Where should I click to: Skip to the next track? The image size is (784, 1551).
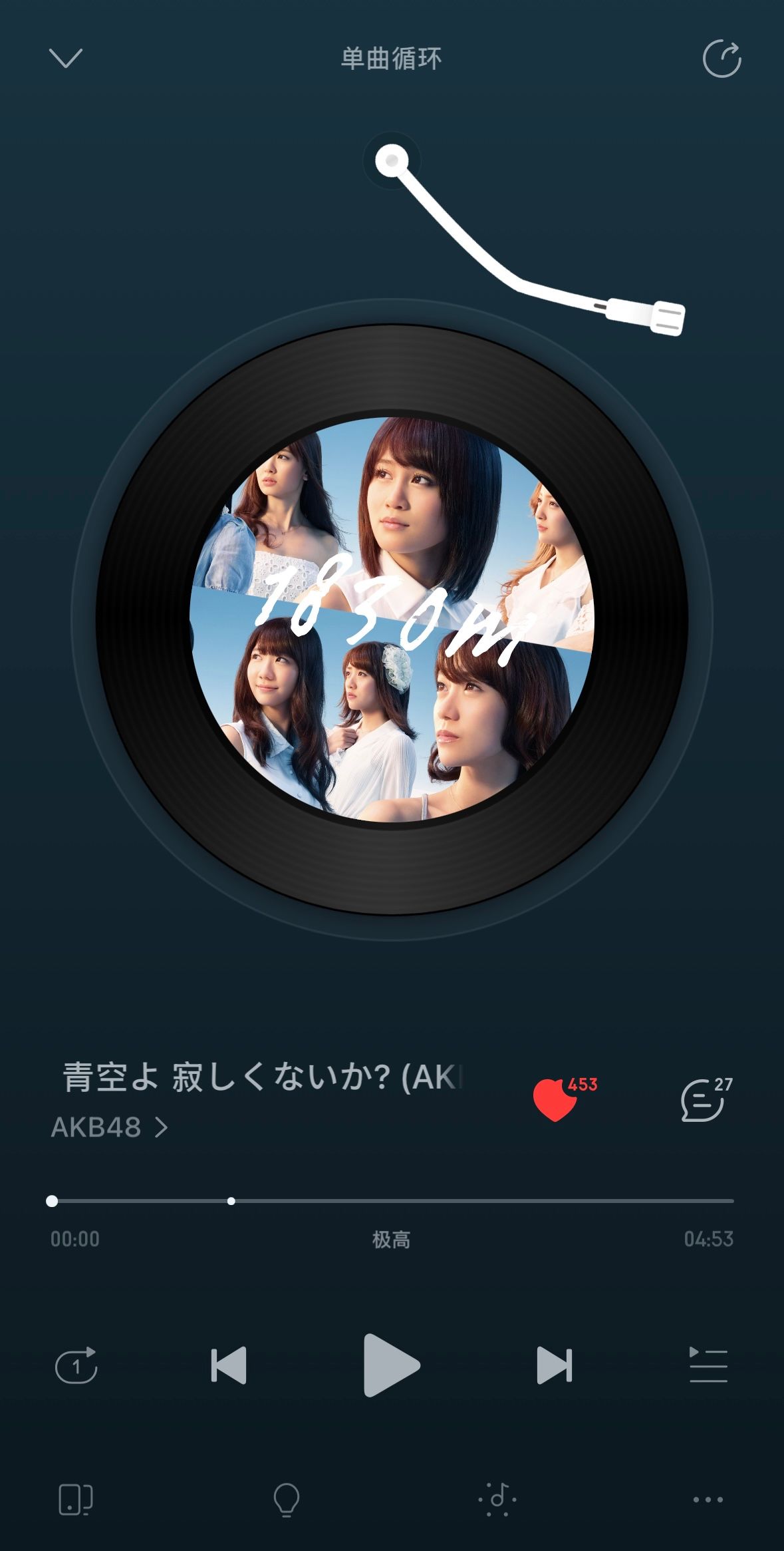[x=554, y=1365]
